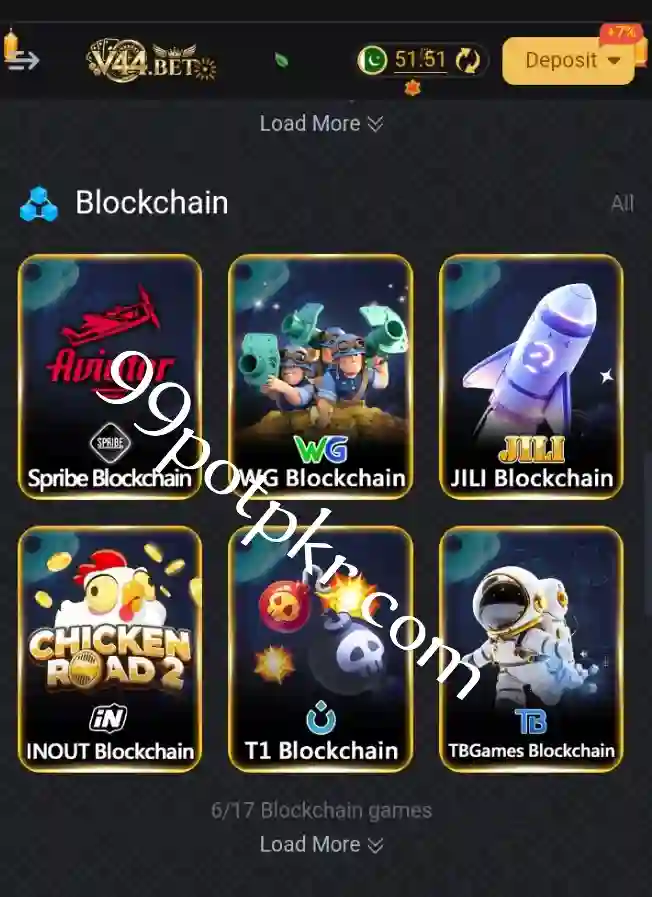Refresh the wallet balance
Viewport: 652px width, 897px height.
point(468,60)
